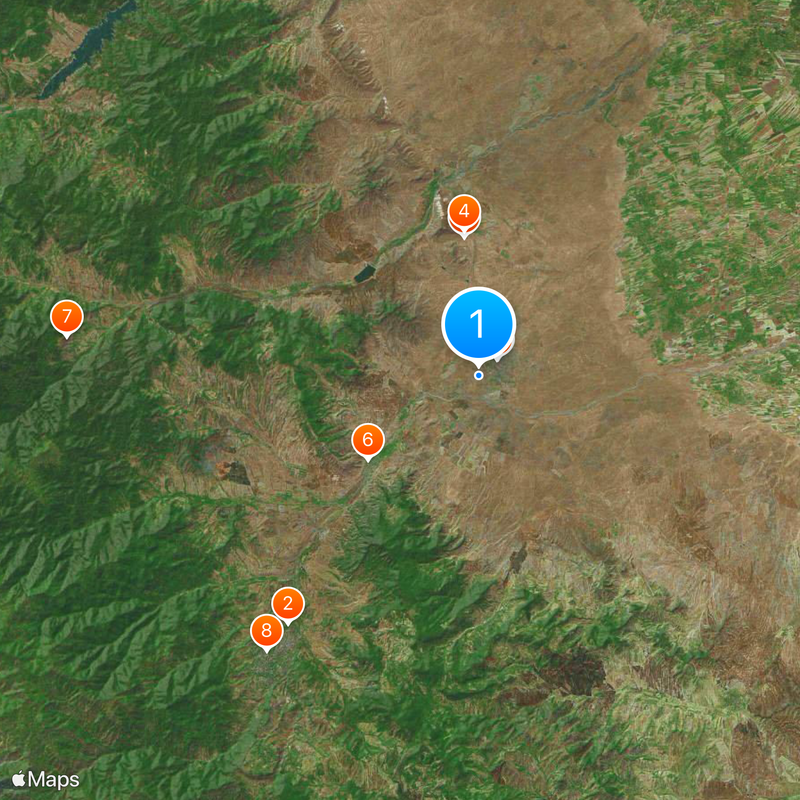Image resolution: width=800 pixels, height=800 pixels.
Task: Tap the orange map pin numbered 2
Action: [288, 603]
